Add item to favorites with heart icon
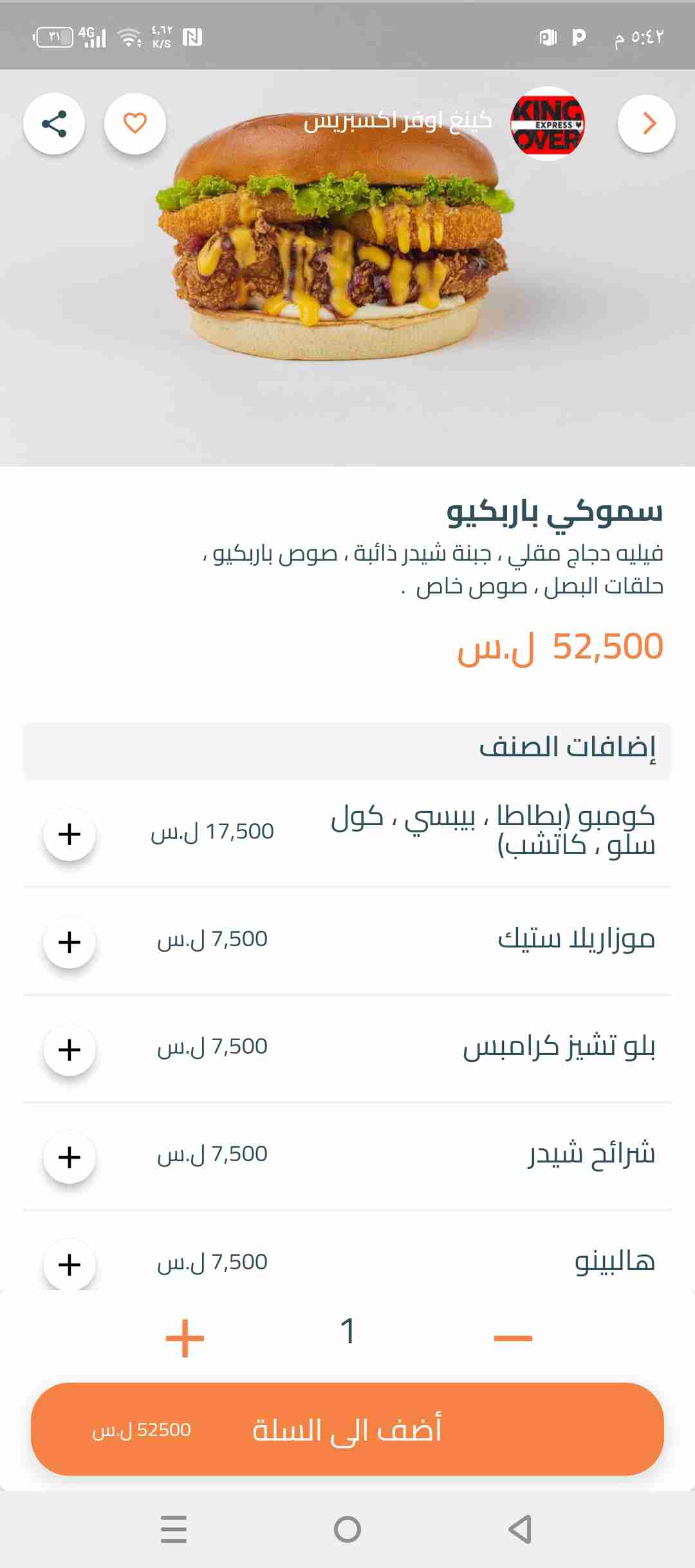Screen dimensions: 695x1568 tap(135, 124)
